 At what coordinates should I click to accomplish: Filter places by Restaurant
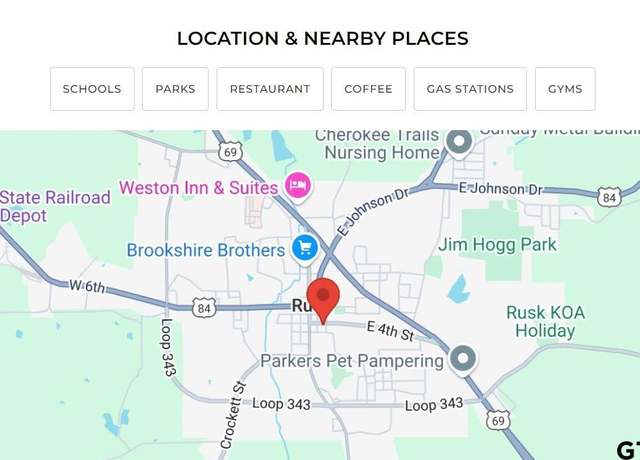[270, 89]
